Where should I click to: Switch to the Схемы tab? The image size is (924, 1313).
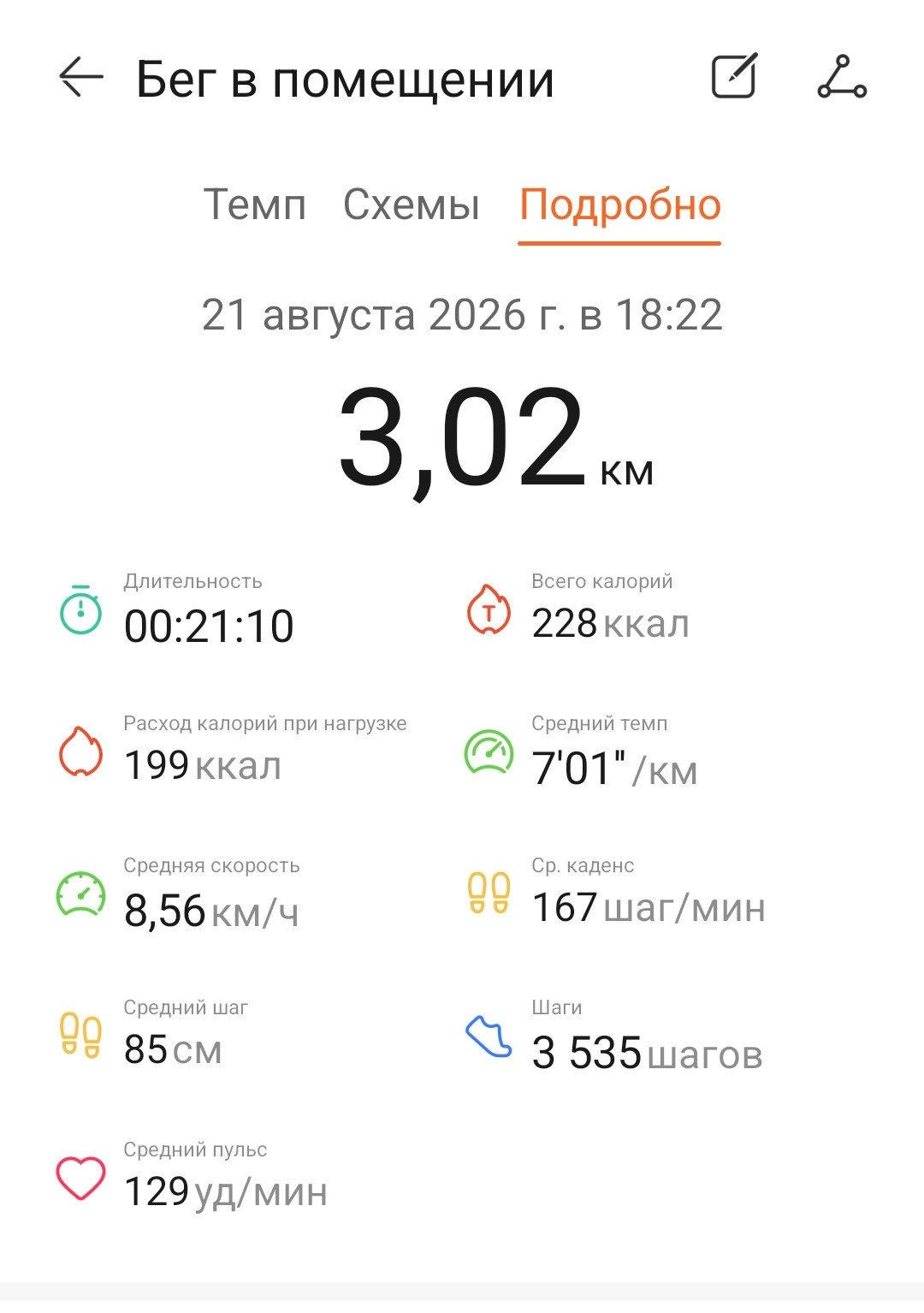[412, 205]
